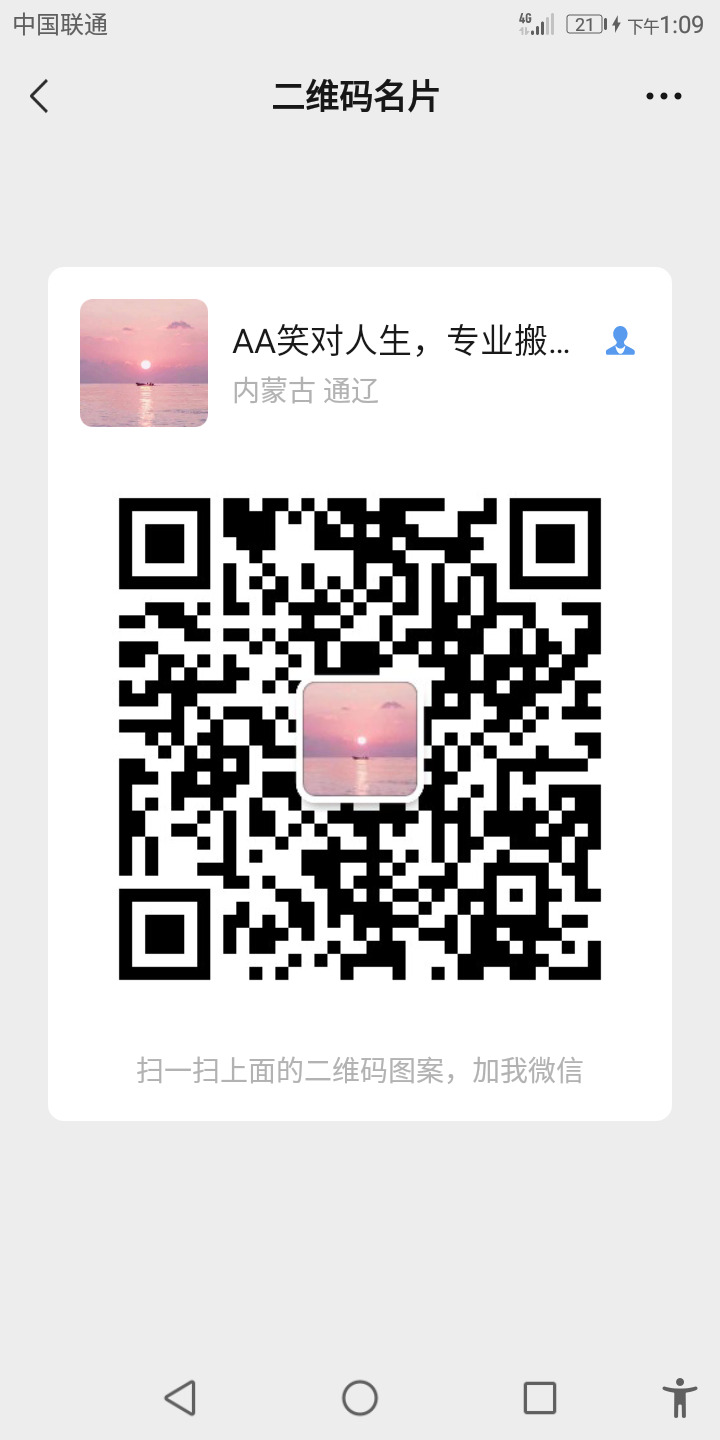The width and height of the screenshot is (720, 1440).
Task: Open the three-dot more options menu
Action: pyautogui.click(x=663, y=97)
